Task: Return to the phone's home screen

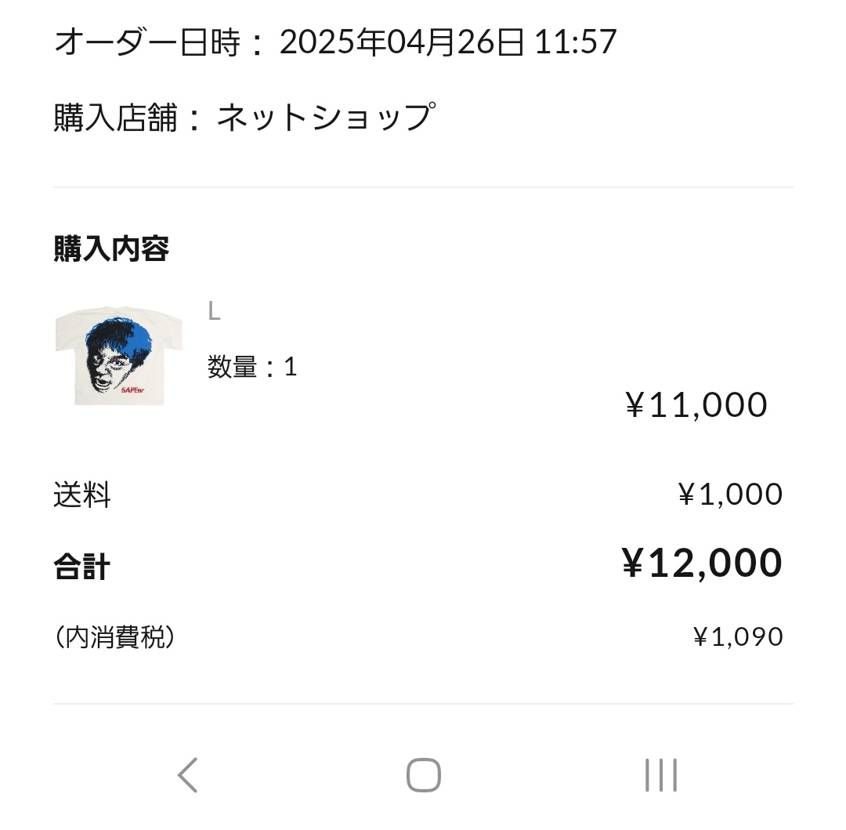Action: [x=423, y=775]
